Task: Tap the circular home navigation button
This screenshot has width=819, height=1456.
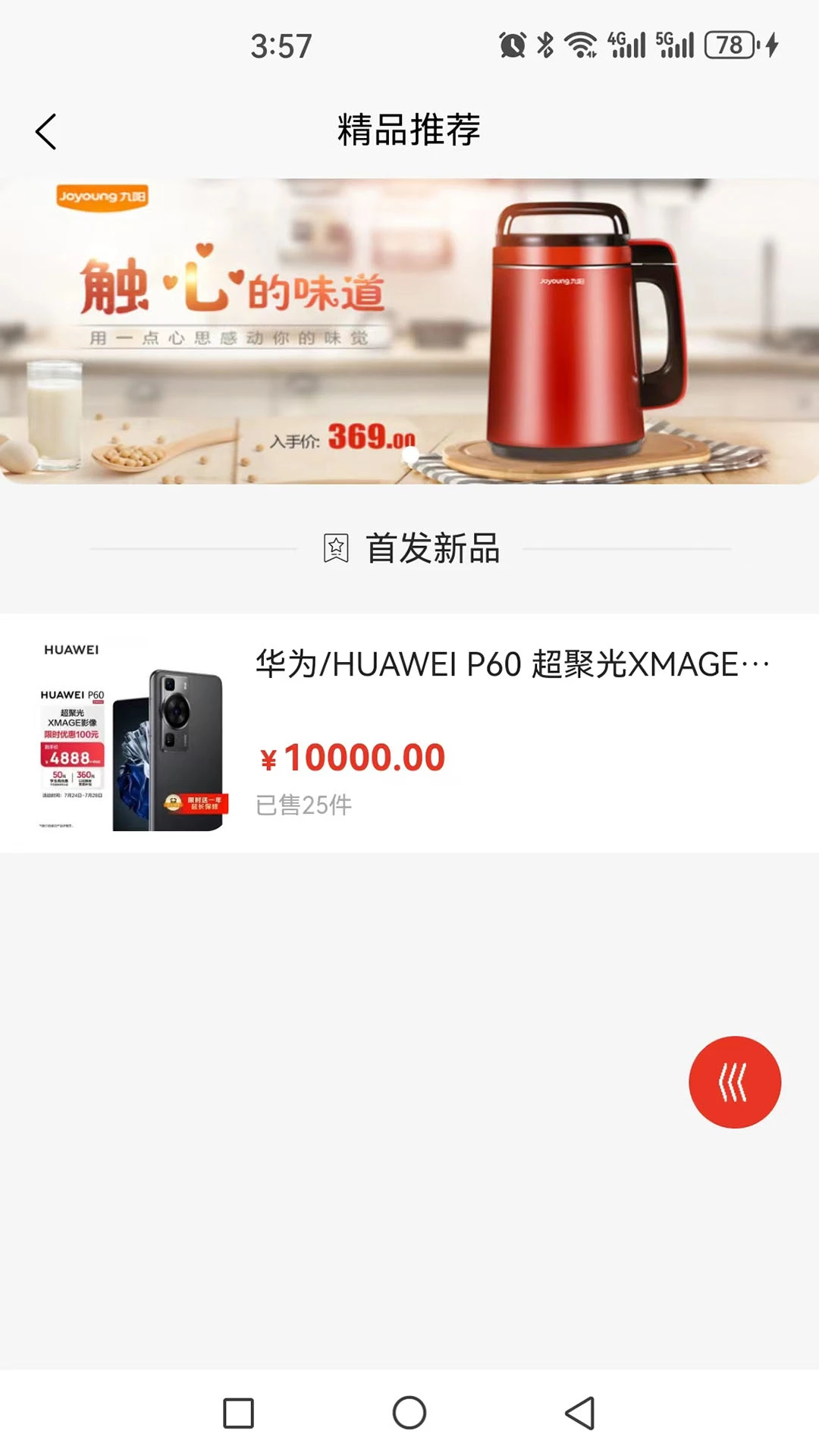Action: point(409,1412)
